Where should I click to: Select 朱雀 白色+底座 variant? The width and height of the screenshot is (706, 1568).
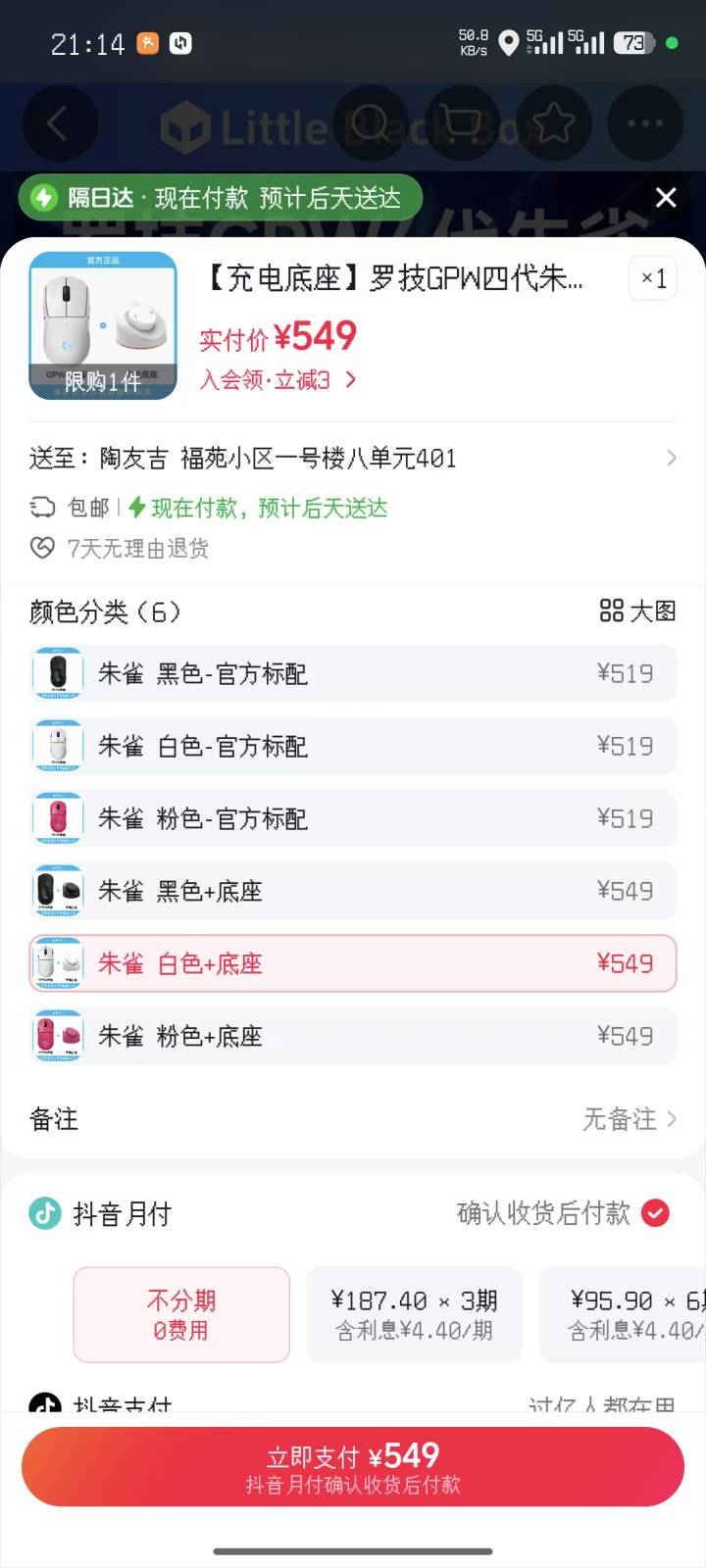click(353, 963)
